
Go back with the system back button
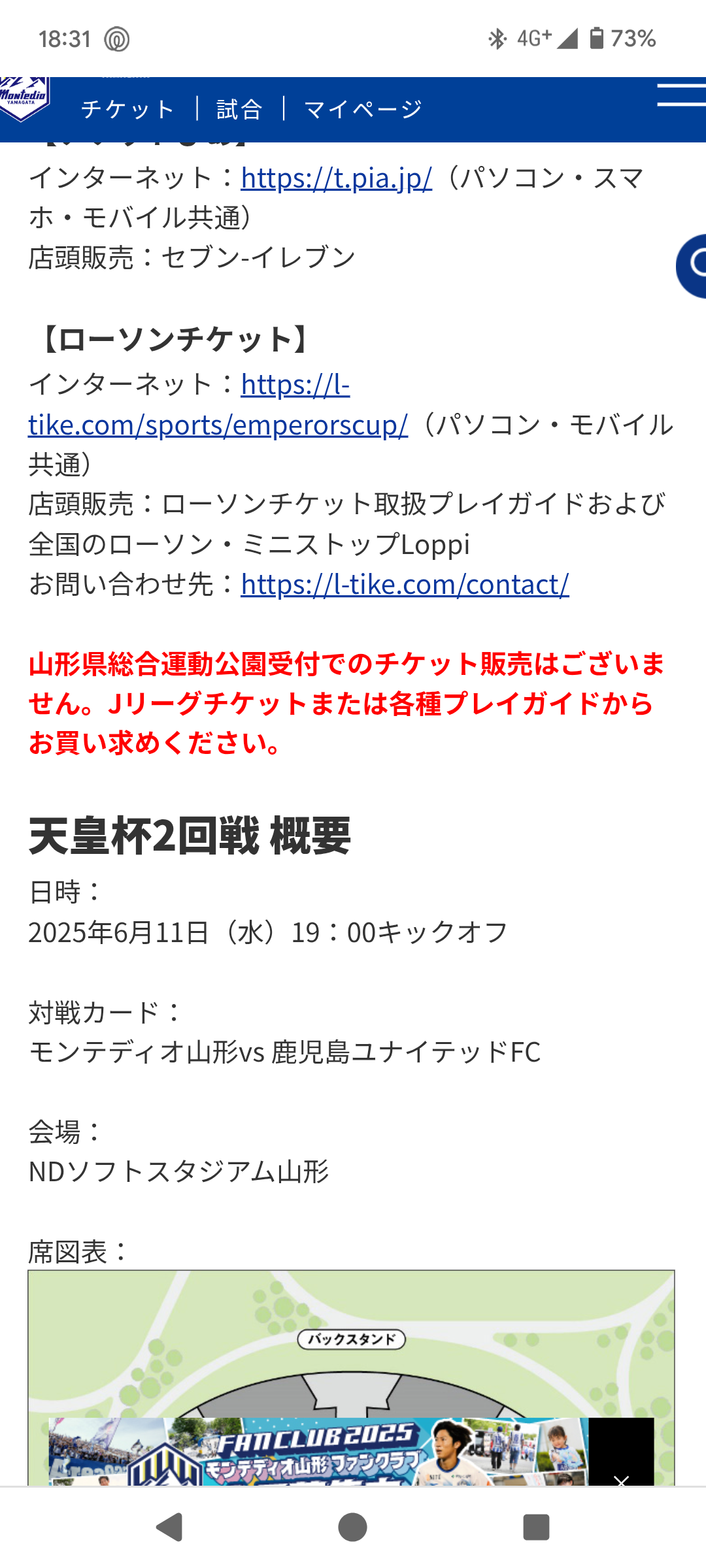point(170,1527)
